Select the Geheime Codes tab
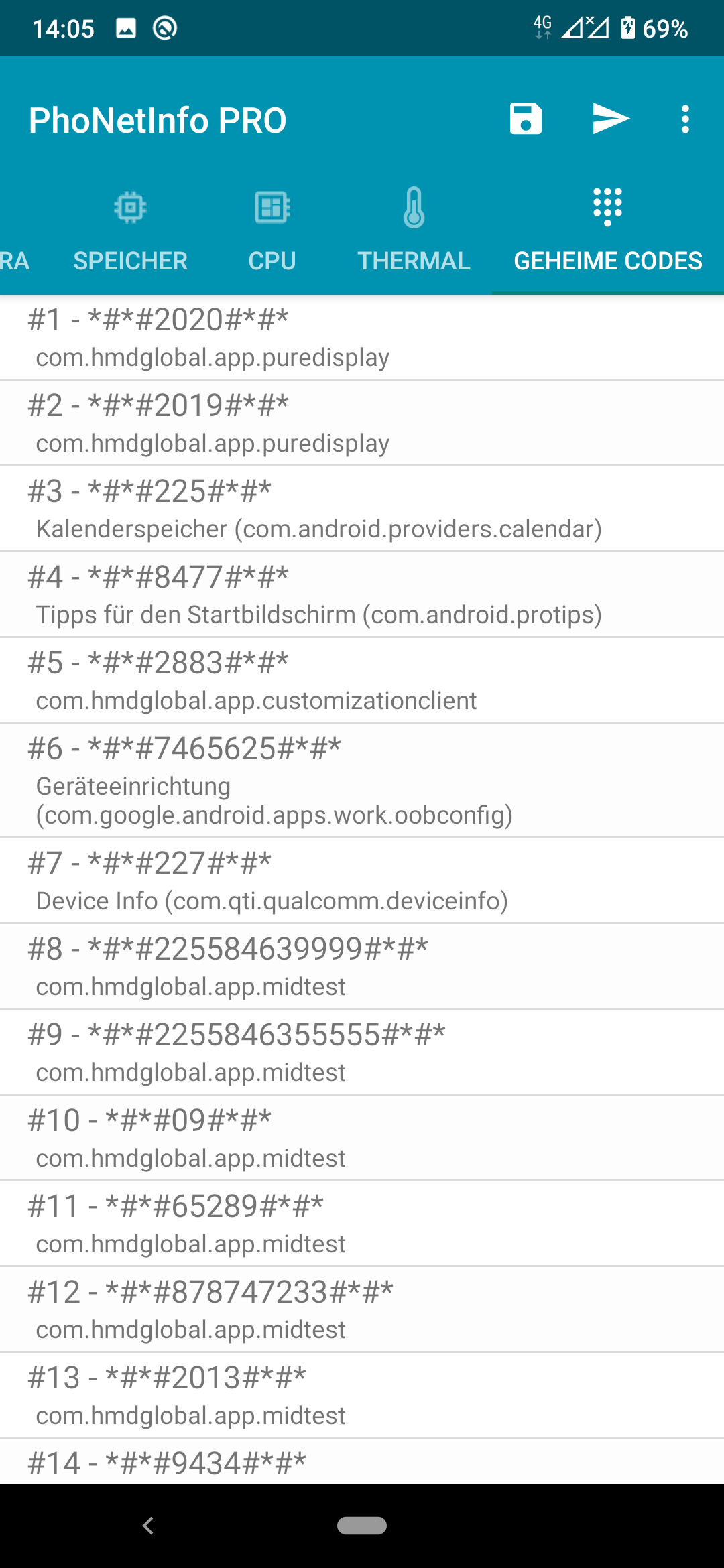Image resolution: width=724 pixels, height=1568 pixels. tap(607, 231)
